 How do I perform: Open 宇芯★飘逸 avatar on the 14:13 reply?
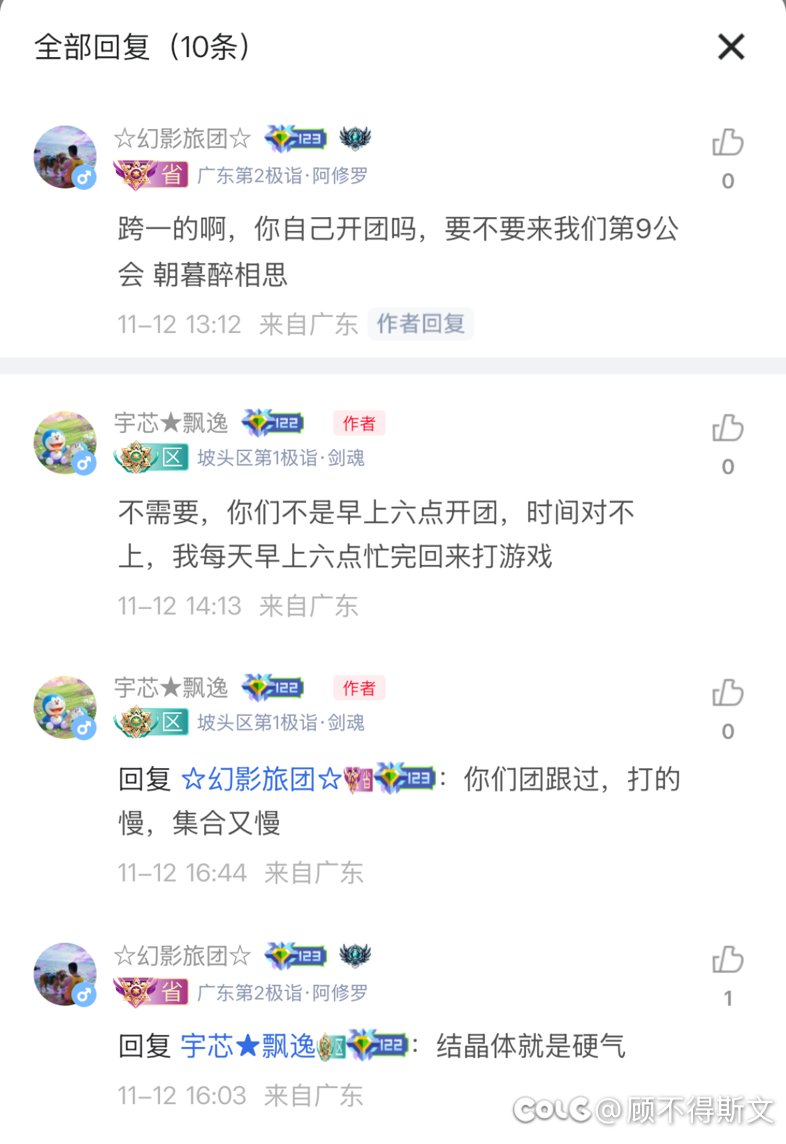[65, 442]
